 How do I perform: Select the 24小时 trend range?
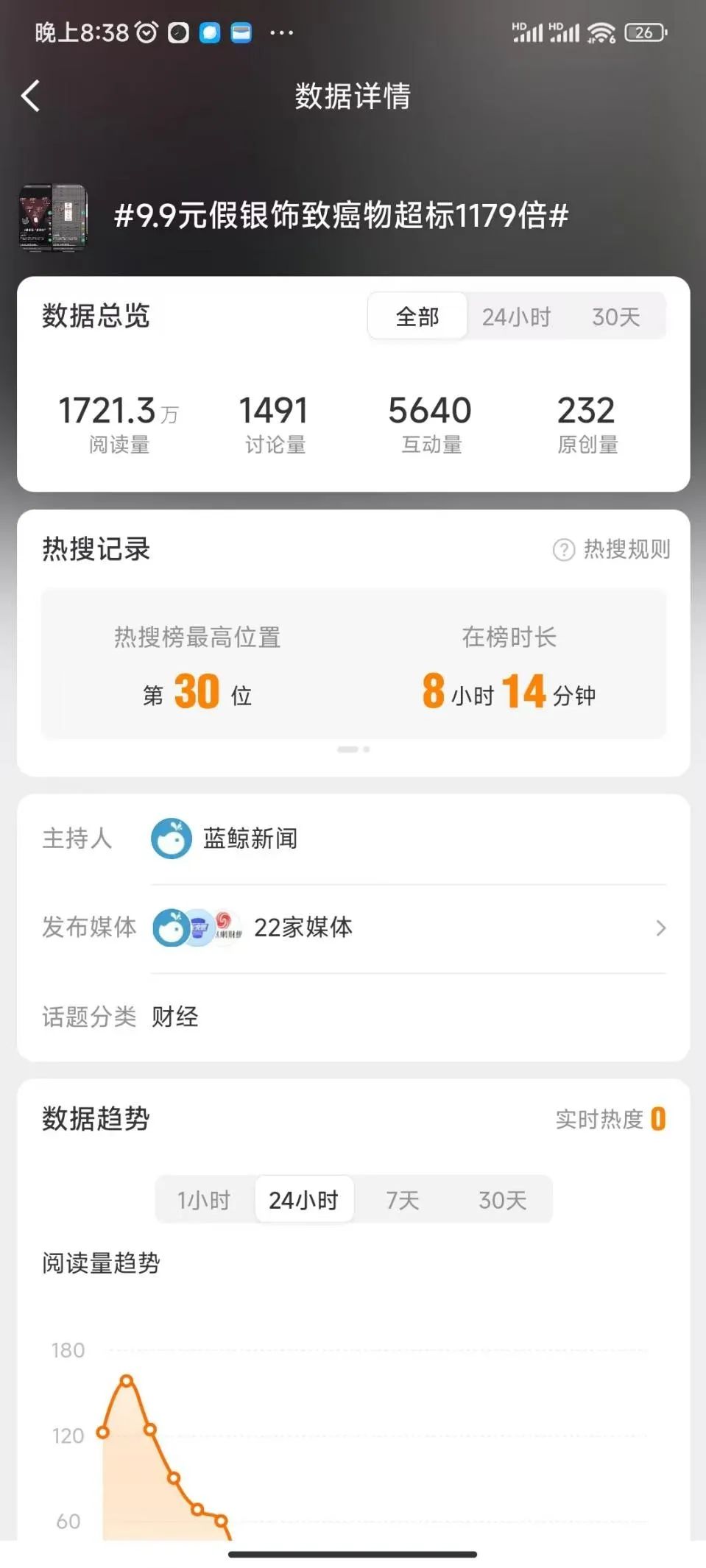(x=303, y=1200)
